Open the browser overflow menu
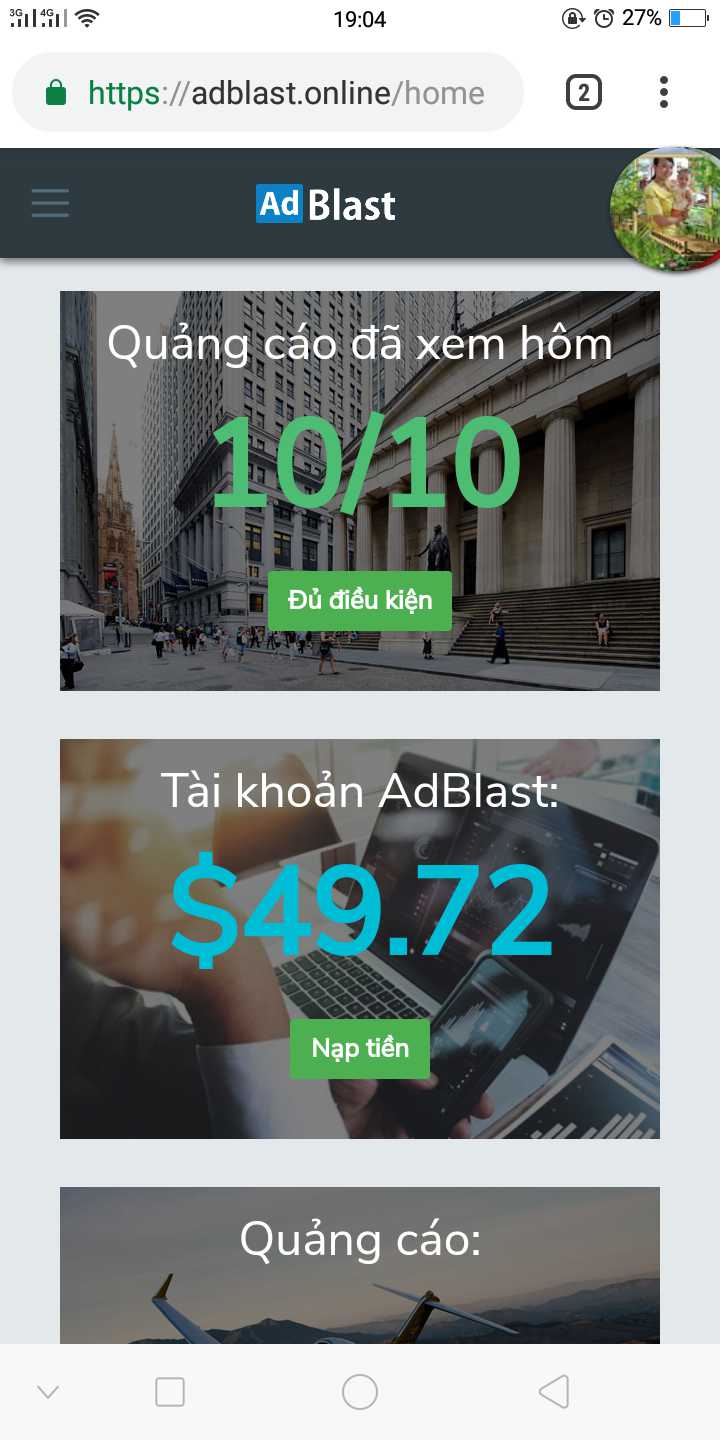This screenshot has height=1440, width=720. click(664, 93)
